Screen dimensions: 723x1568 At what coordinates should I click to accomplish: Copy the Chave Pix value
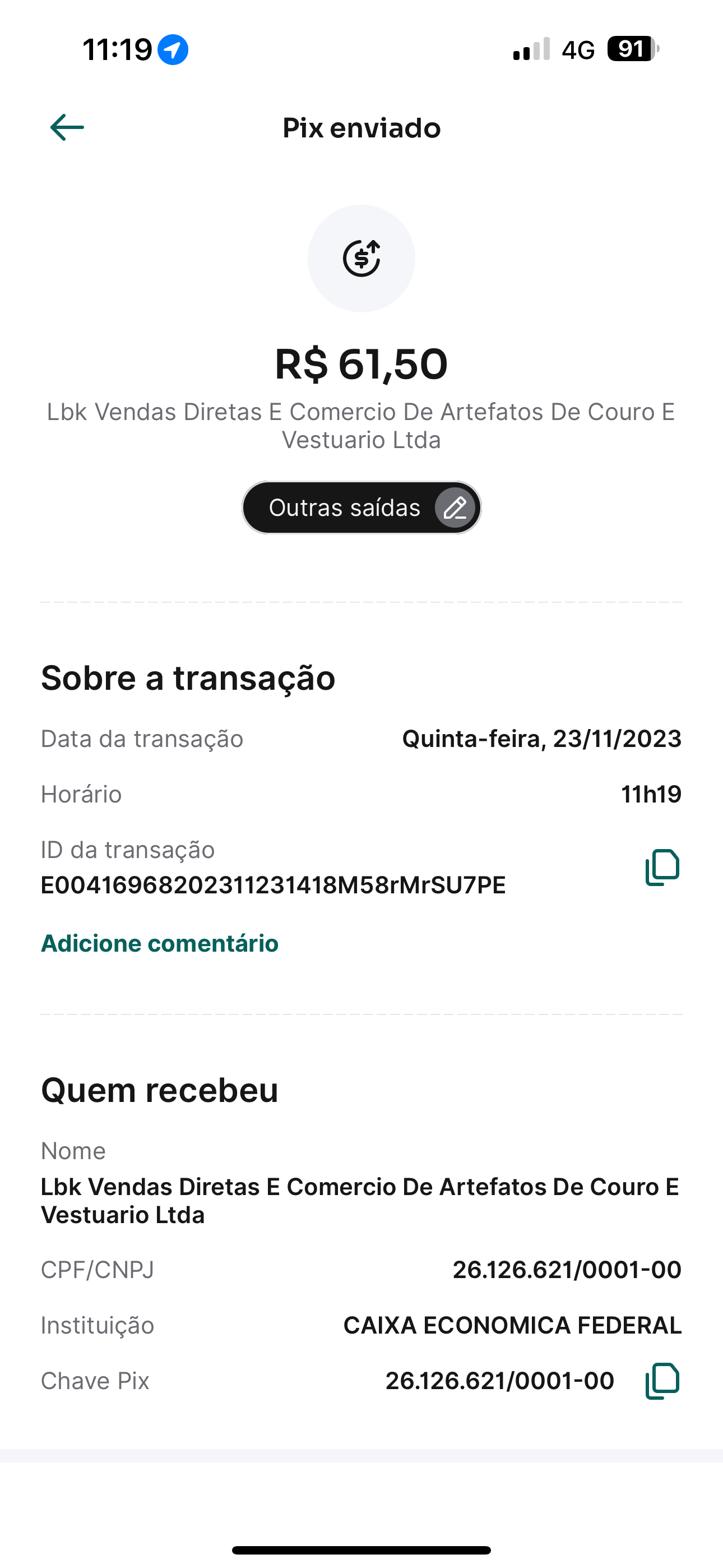click(x=661, y=1381)
